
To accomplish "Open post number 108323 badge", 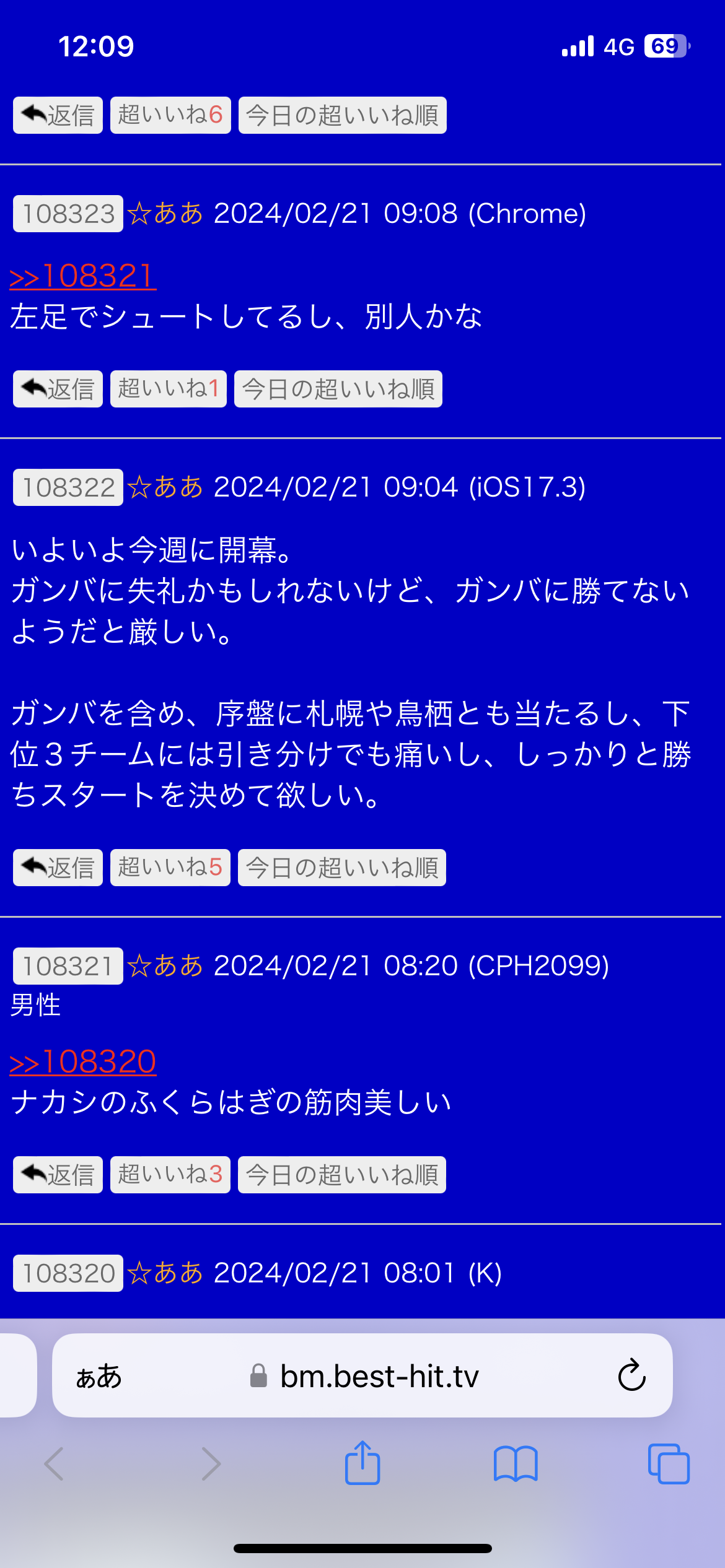I will [68, 214].
